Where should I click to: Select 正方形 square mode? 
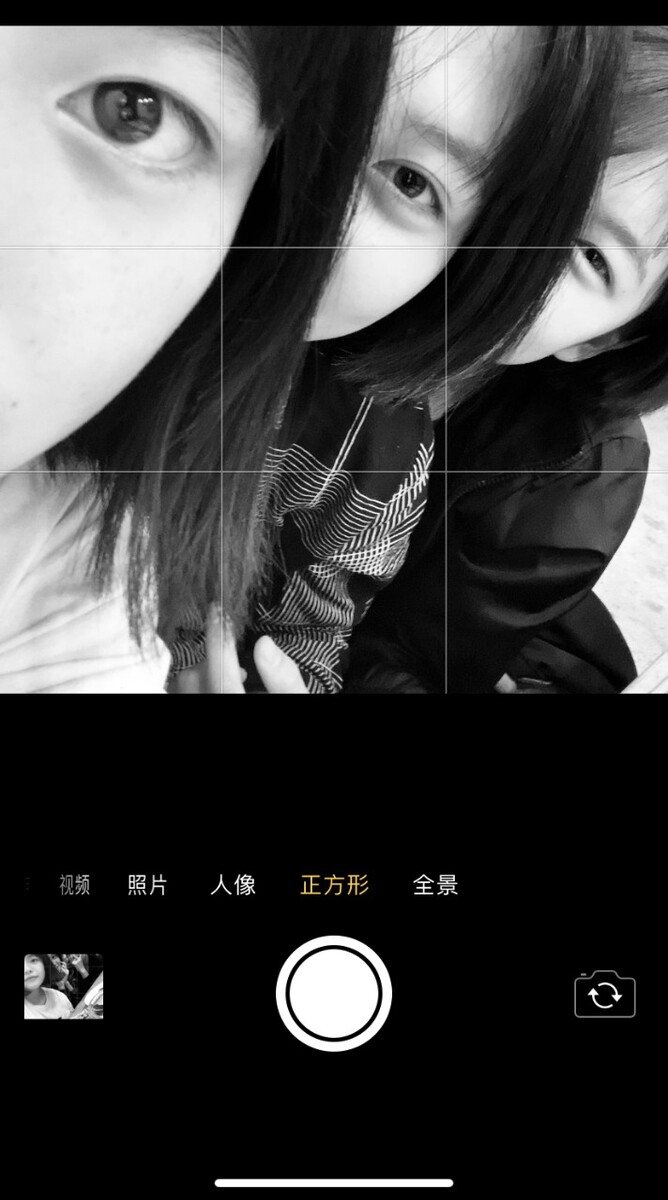(335, 885)
